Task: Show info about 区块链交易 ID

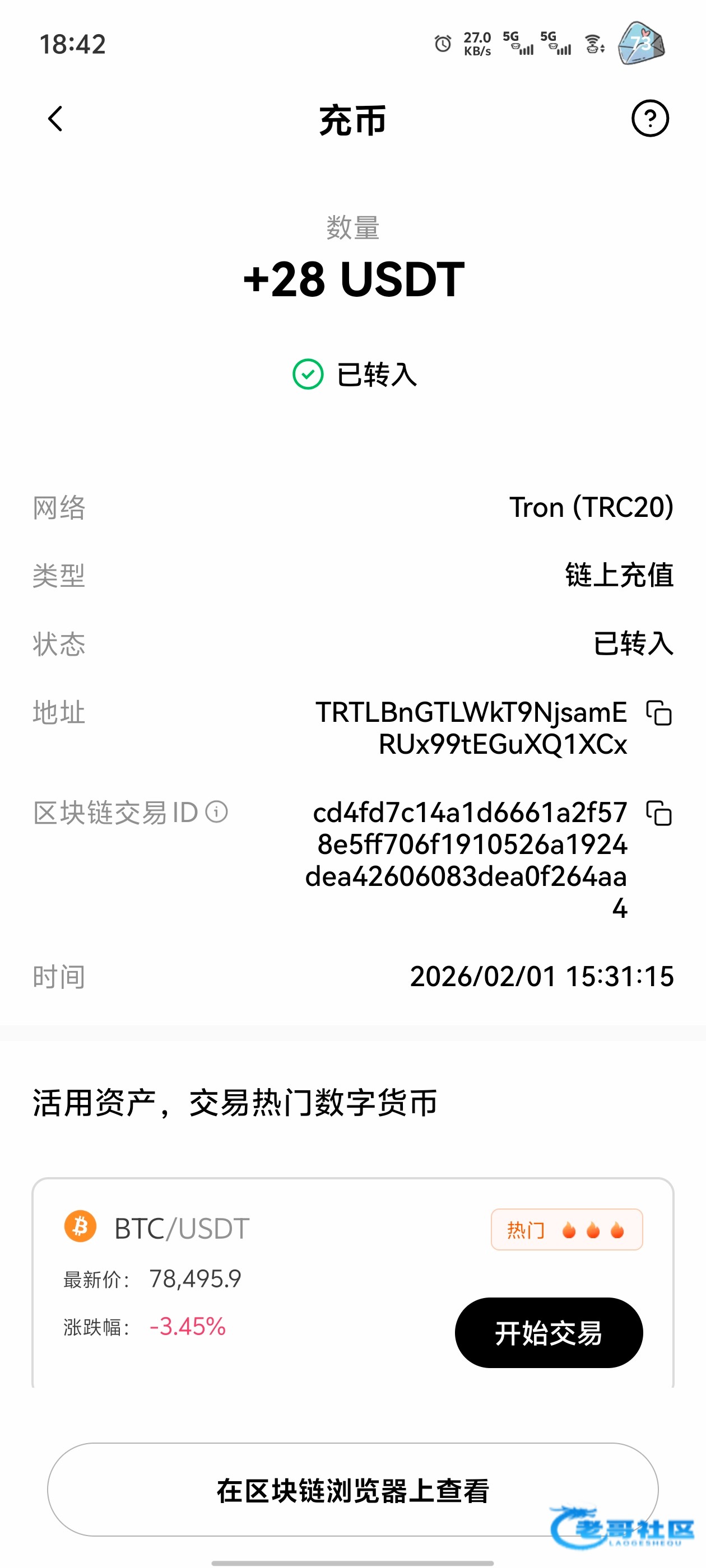Action: coord(216,812)
